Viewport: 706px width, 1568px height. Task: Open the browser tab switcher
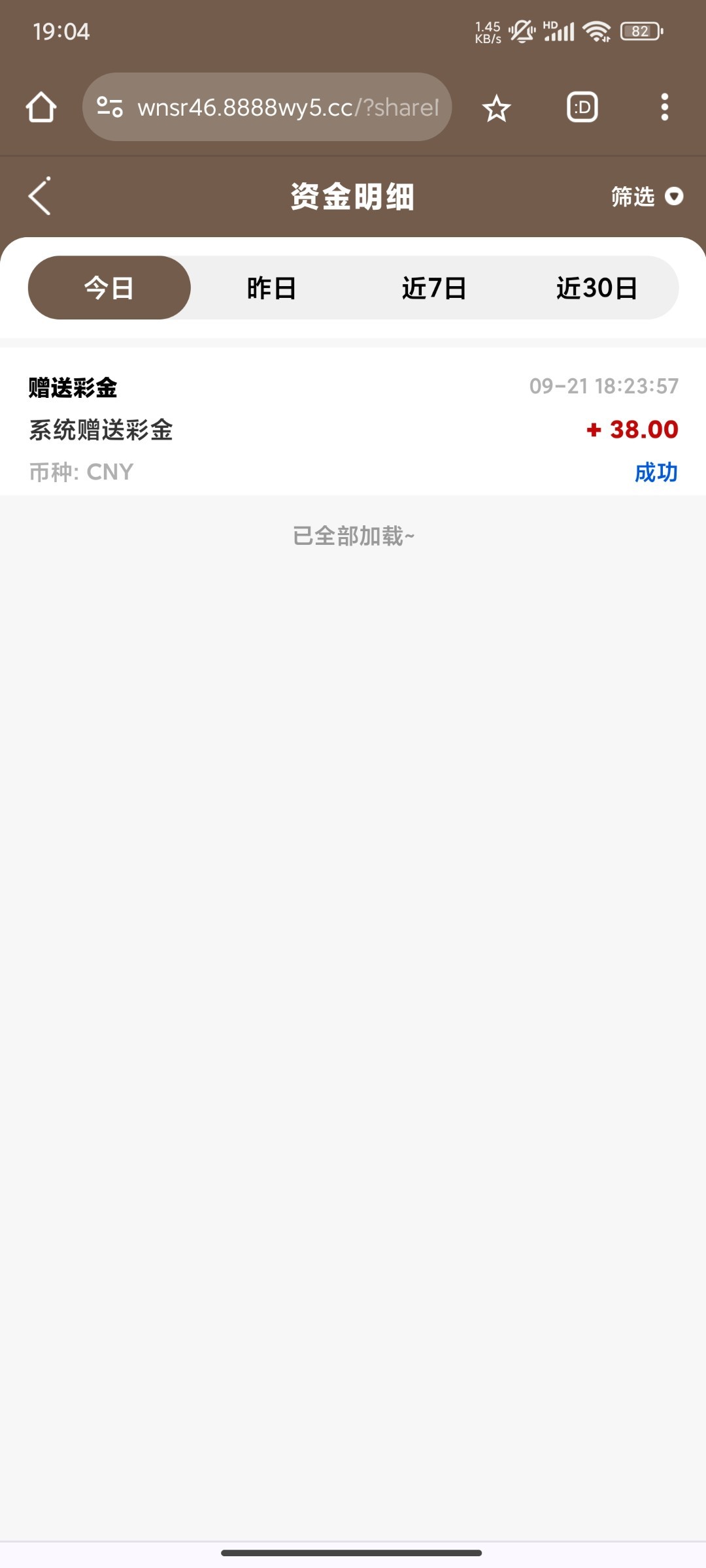click(582, 107)
